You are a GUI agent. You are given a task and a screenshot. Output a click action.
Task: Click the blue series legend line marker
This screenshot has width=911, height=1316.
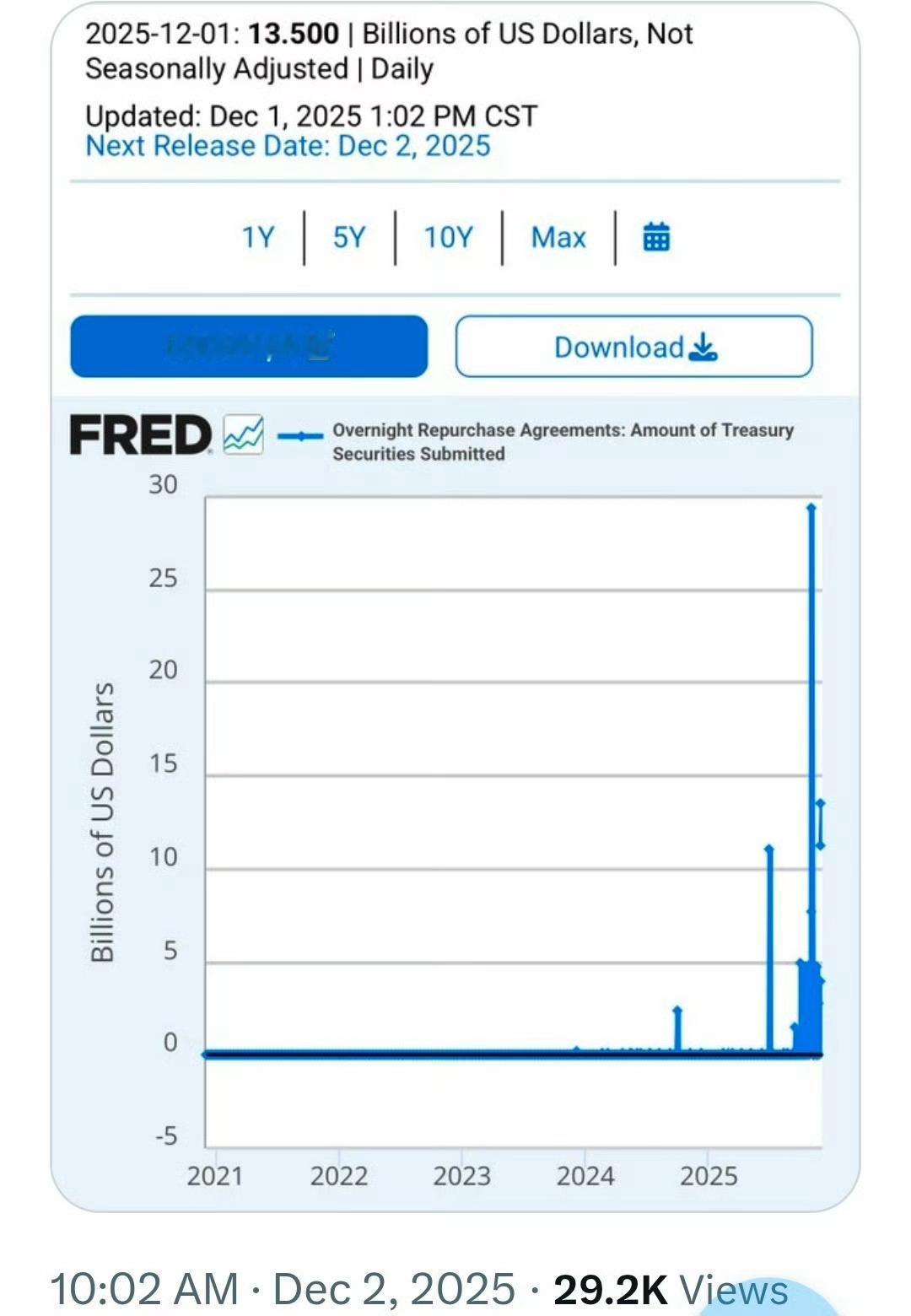[x=299, y=434]
